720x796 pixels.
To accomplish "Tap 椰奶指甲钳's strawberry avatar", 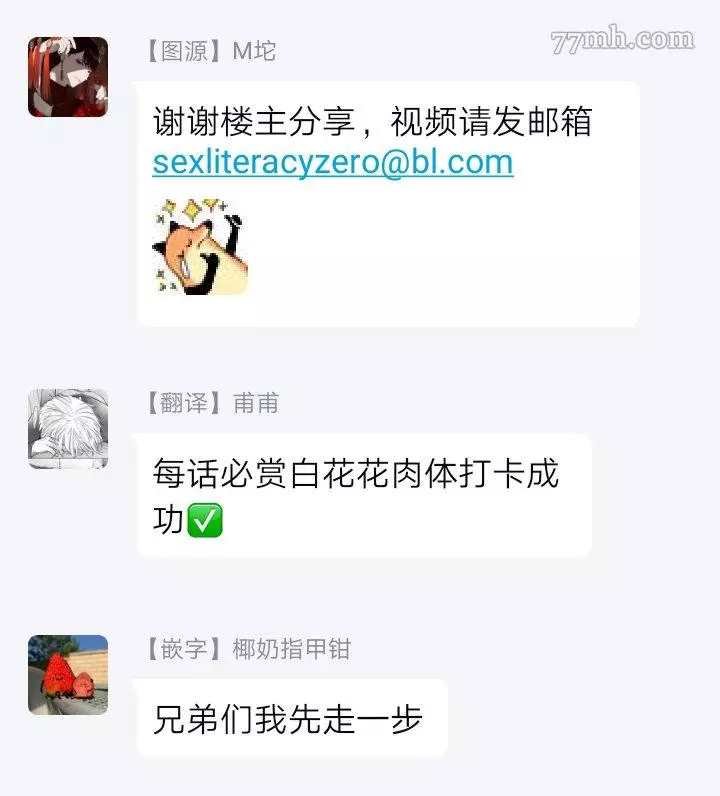I will 67,674.
